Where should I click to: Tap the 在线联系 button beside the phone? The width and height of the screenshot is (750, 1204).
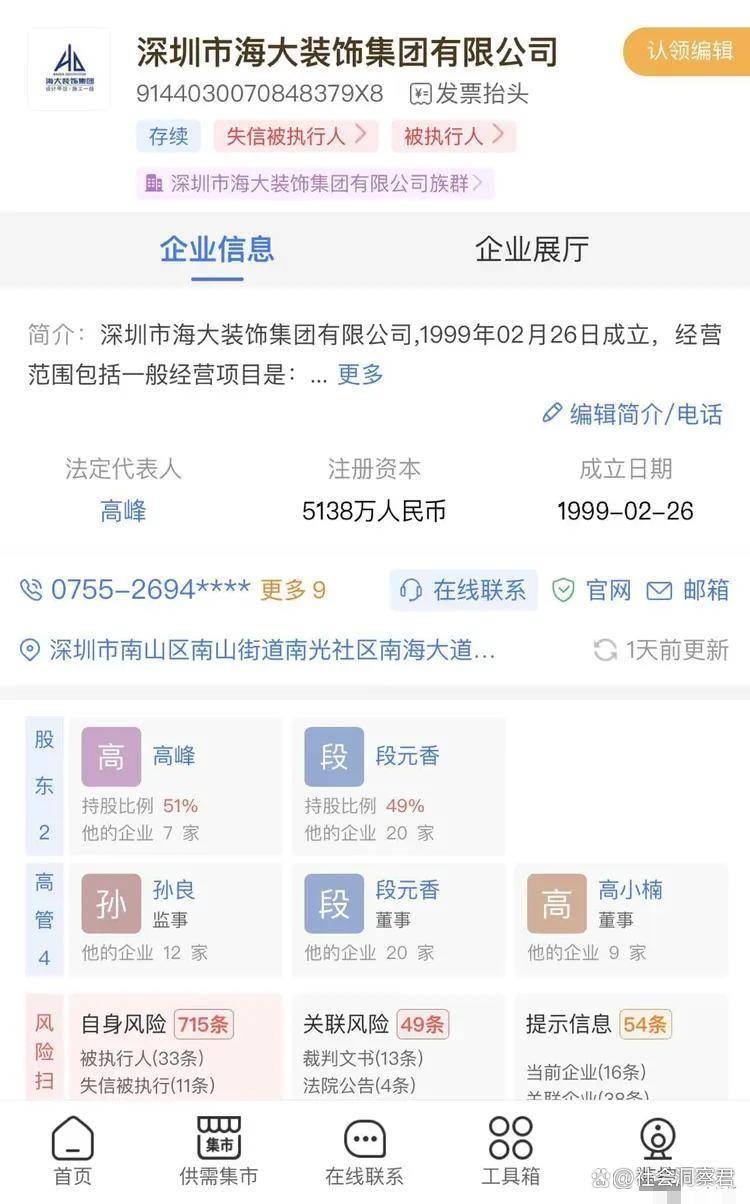point(464,590)
